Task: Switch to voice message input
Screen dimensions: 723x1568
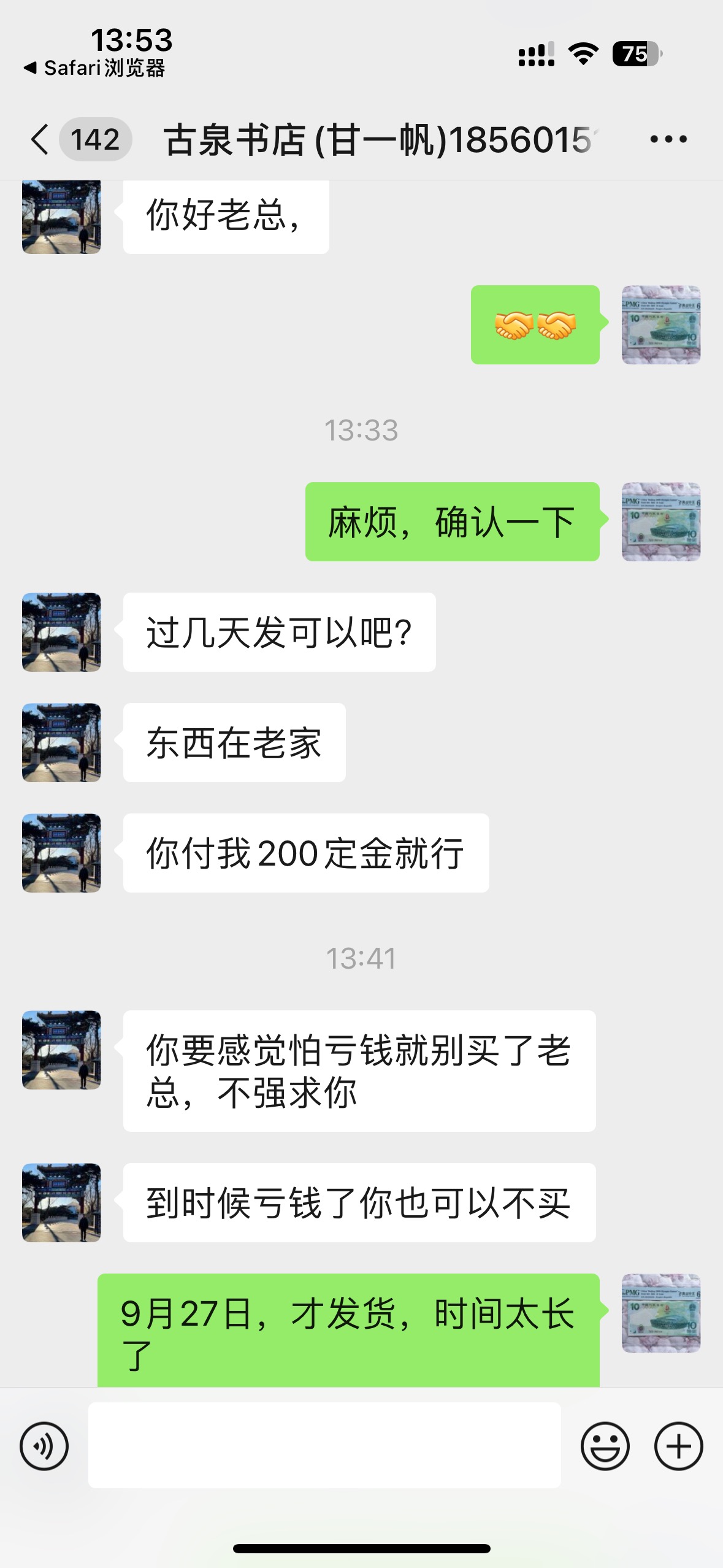Action: pos(44,1446)
